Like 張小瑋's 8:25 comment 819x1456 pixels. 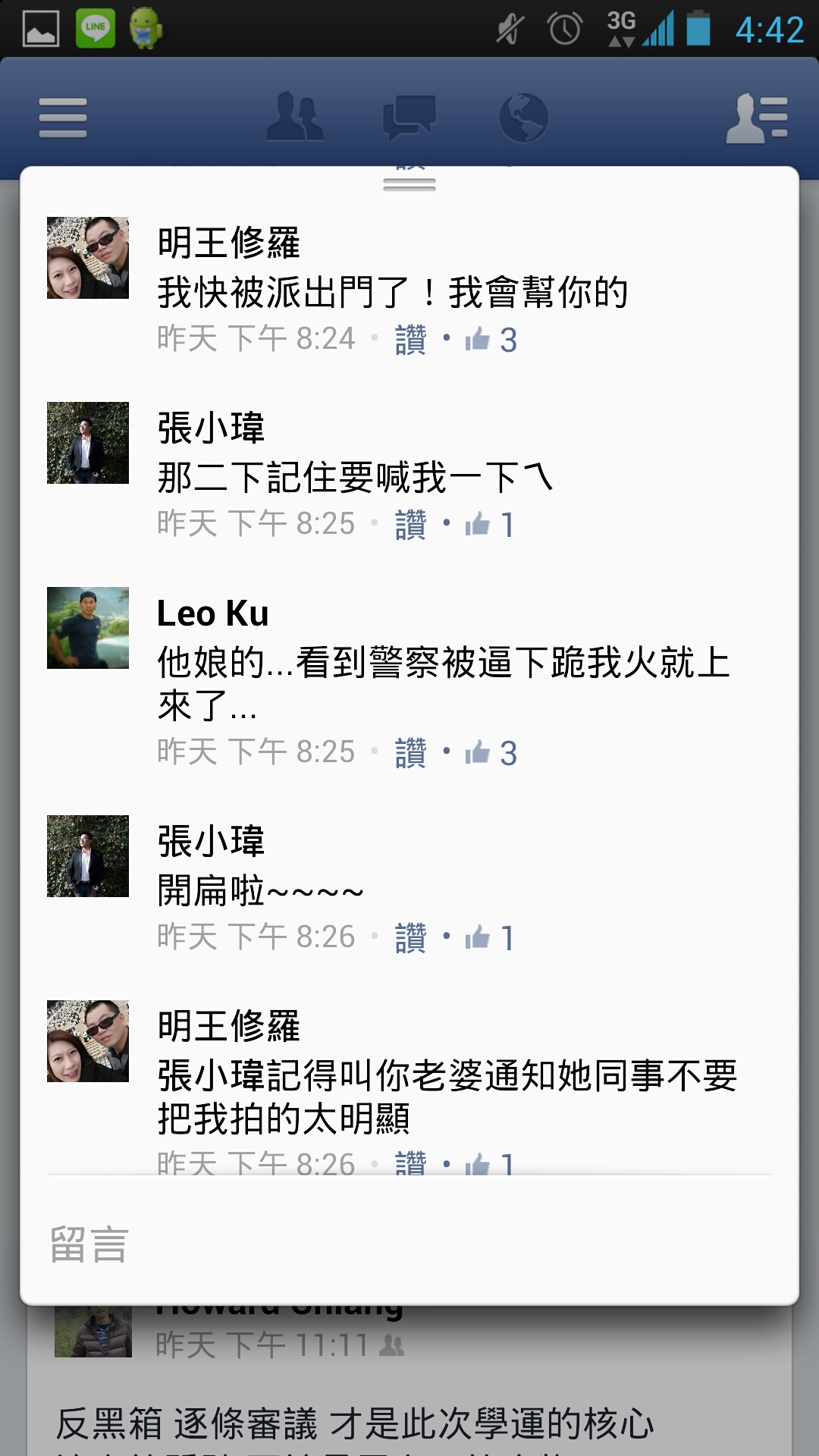410,525
